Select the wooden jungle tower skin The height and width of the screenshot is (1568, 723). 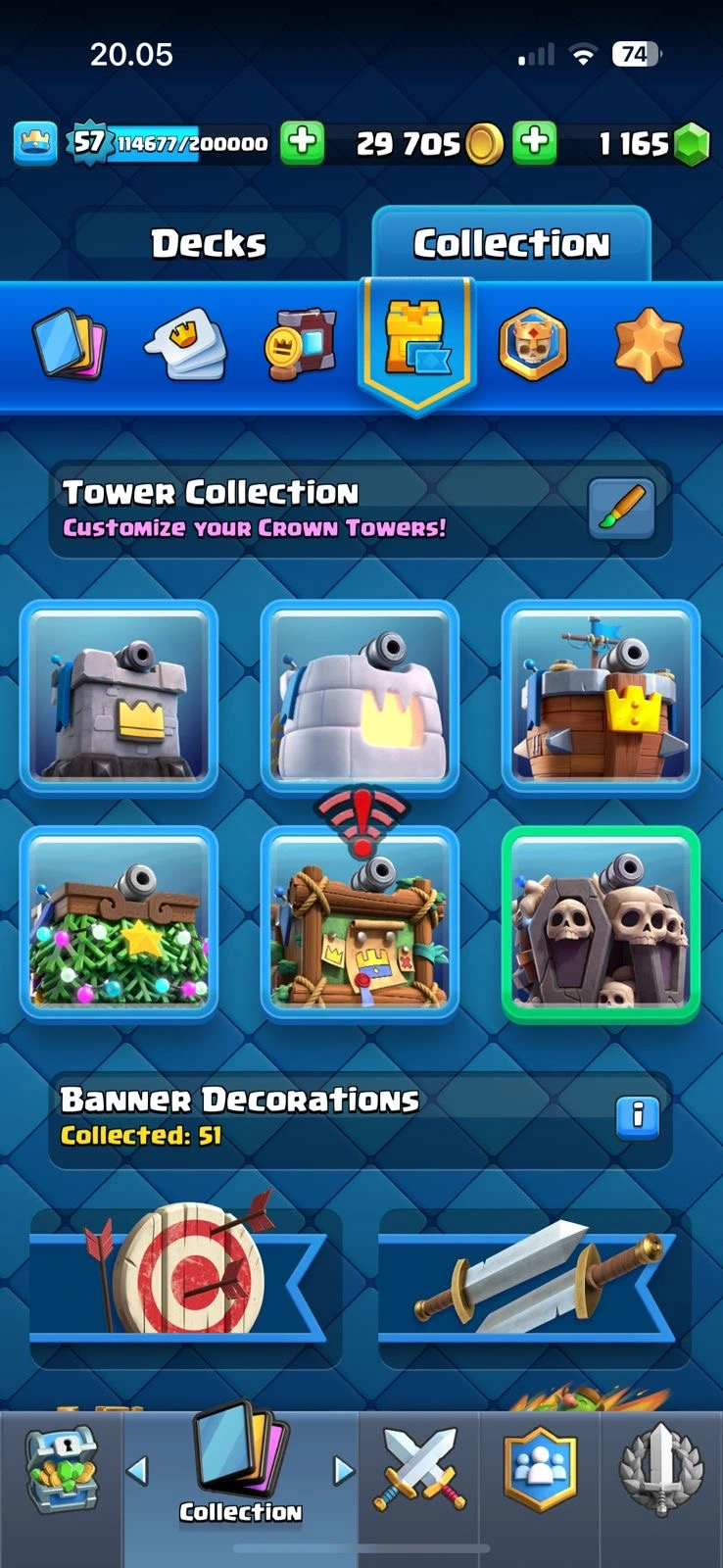(x=360, y=926)
